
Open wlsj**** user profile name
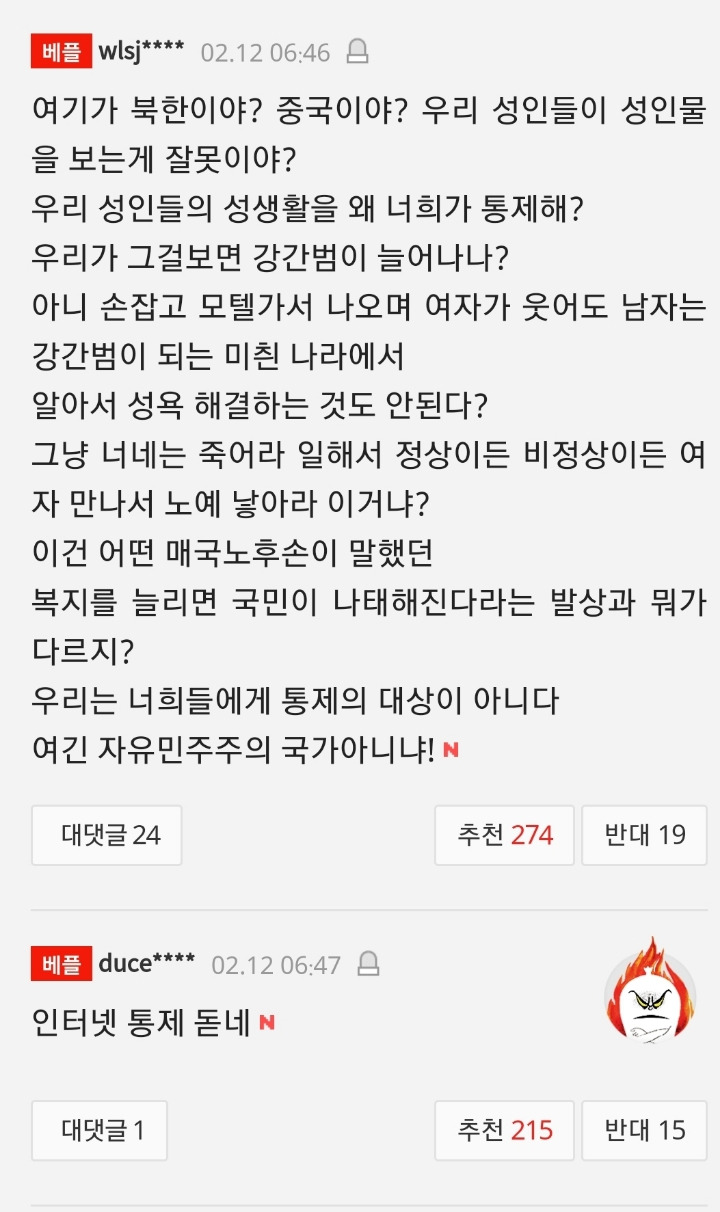141,52
